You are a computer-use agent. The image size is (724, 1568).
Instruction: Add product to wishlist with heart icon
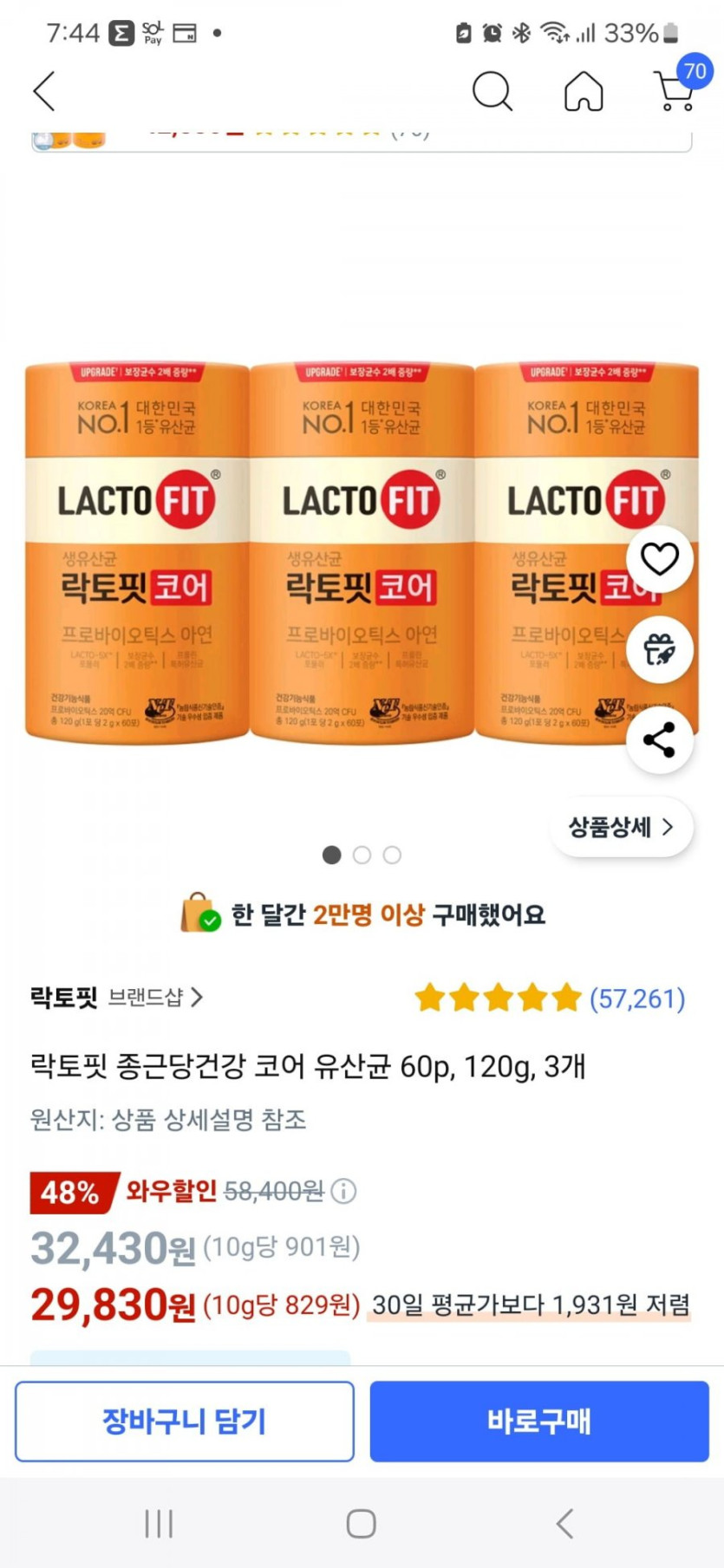(659, 558)
